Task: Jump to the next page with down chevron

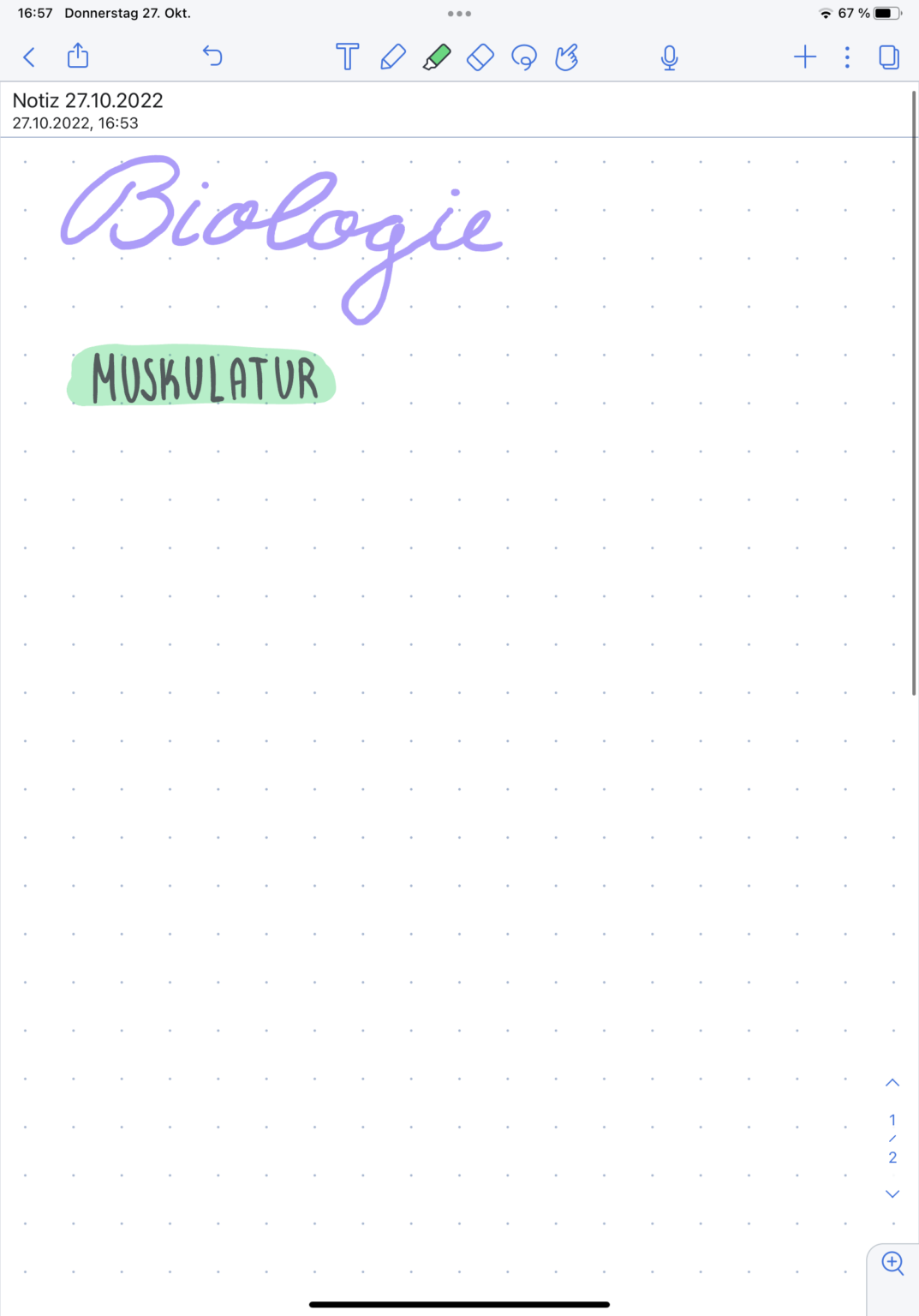Action: pos(892,1193)
